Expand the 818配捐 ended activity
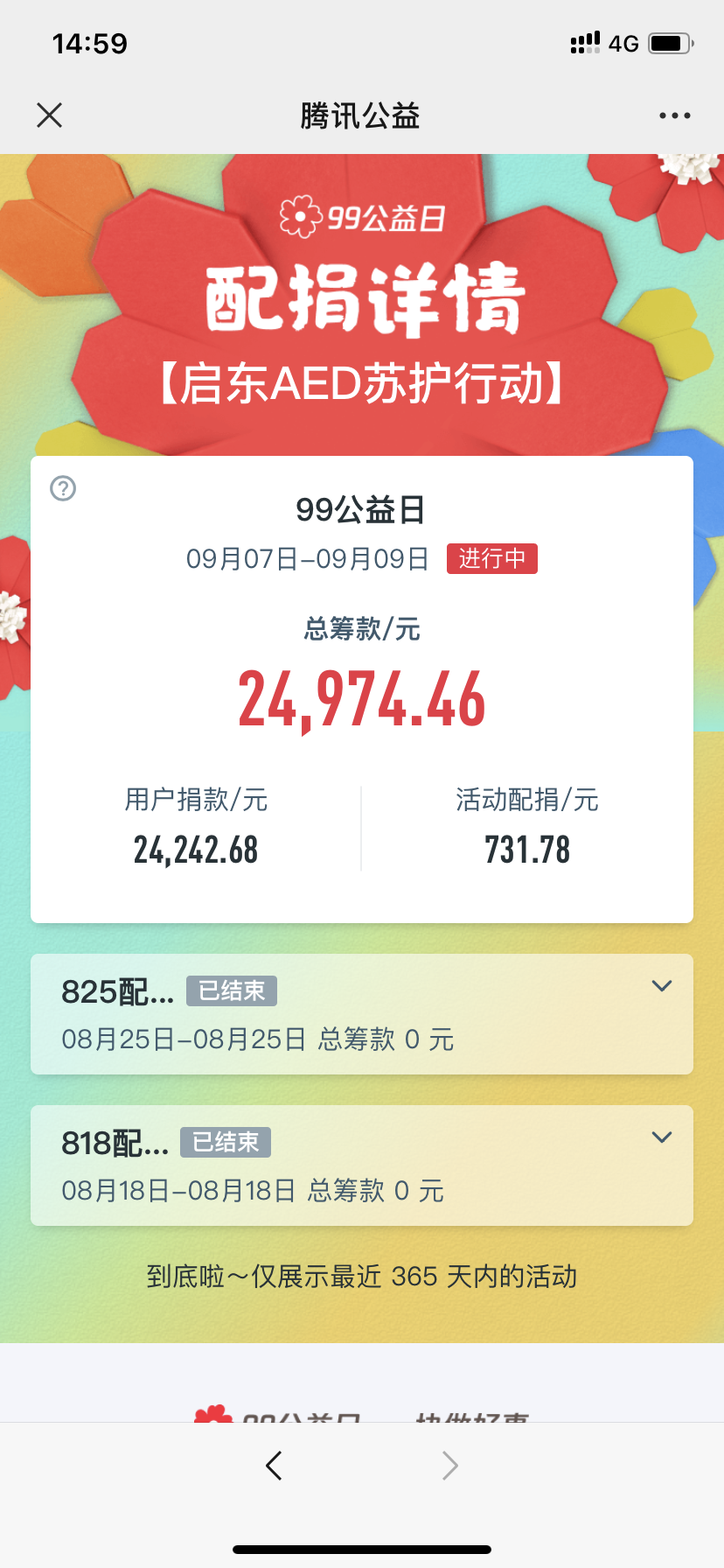724x1568 pixels. (661, 1138)
